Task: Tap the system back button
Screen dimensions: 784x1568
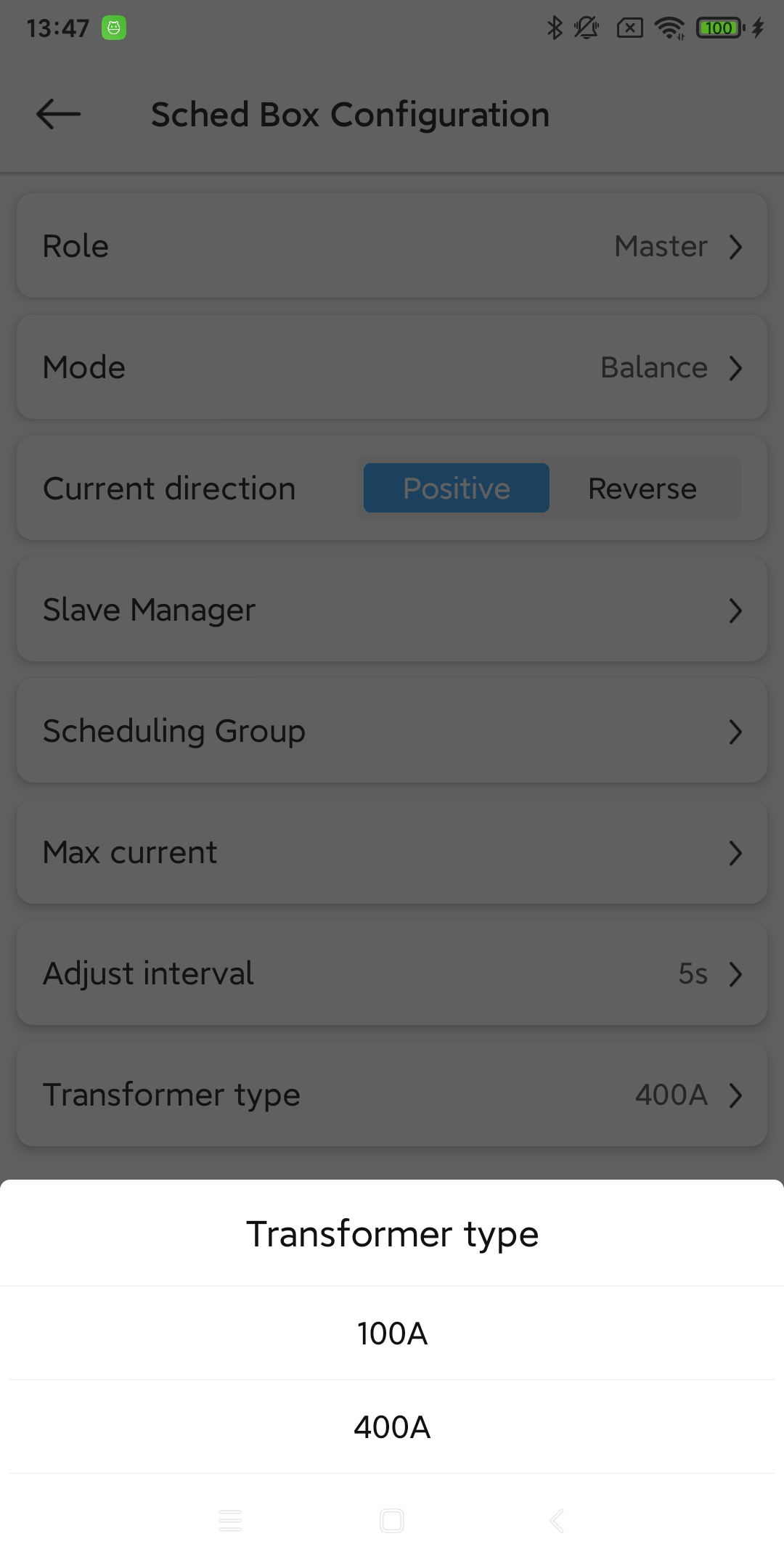Action: [x=557, y=1521]
